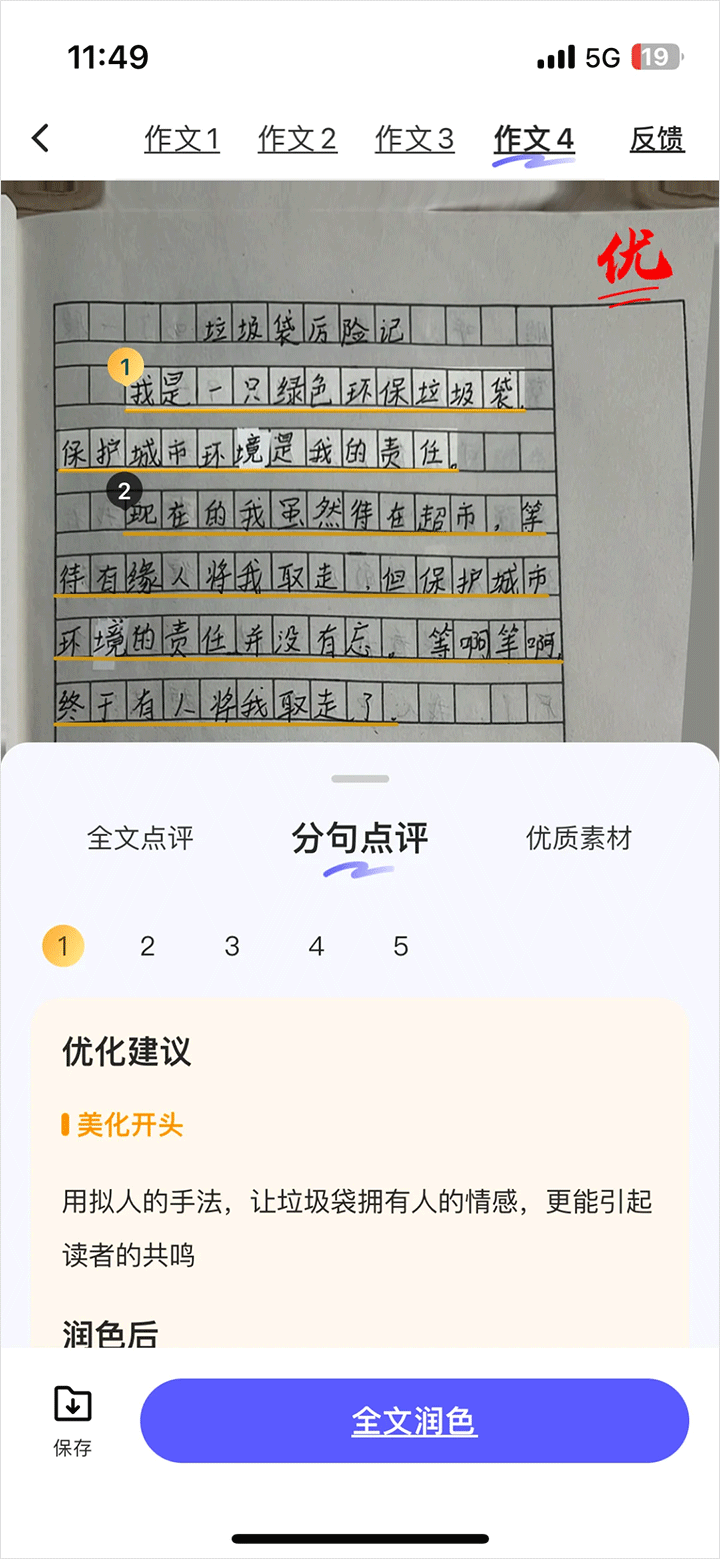
Task: View sentence comment 4
Action: pos(316,946)
